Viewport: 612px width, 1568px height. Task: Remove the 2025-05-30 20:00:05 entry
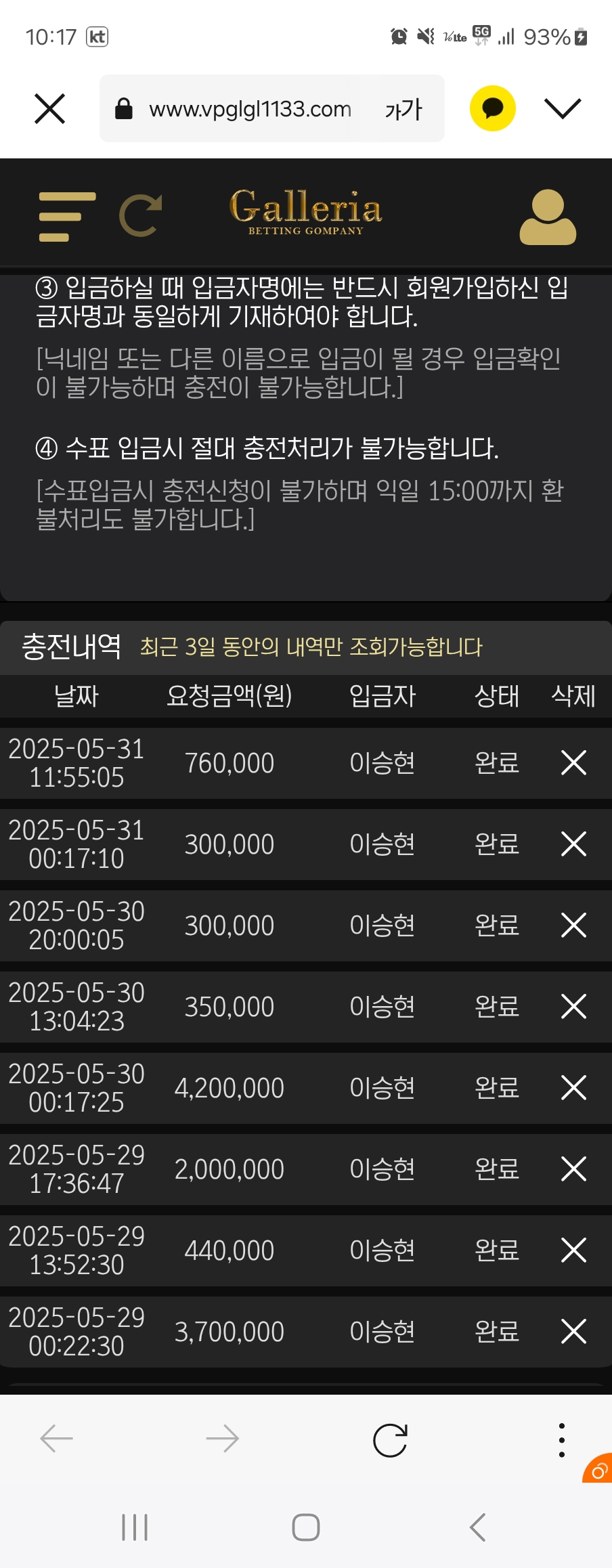[573, 925]
